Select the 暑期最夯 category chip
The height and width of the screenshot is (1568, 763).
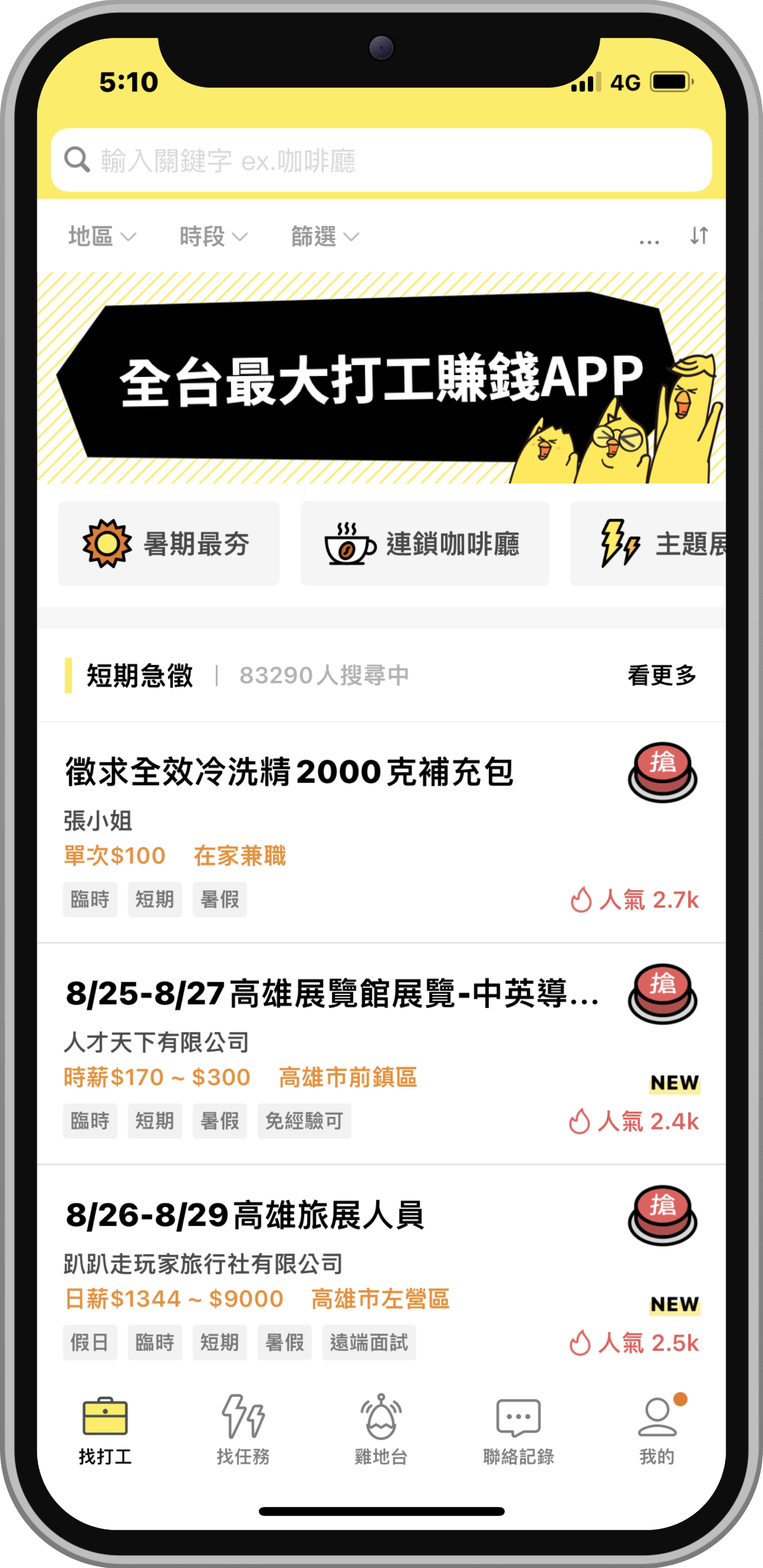pyautogui.click(x=169, y=543)
